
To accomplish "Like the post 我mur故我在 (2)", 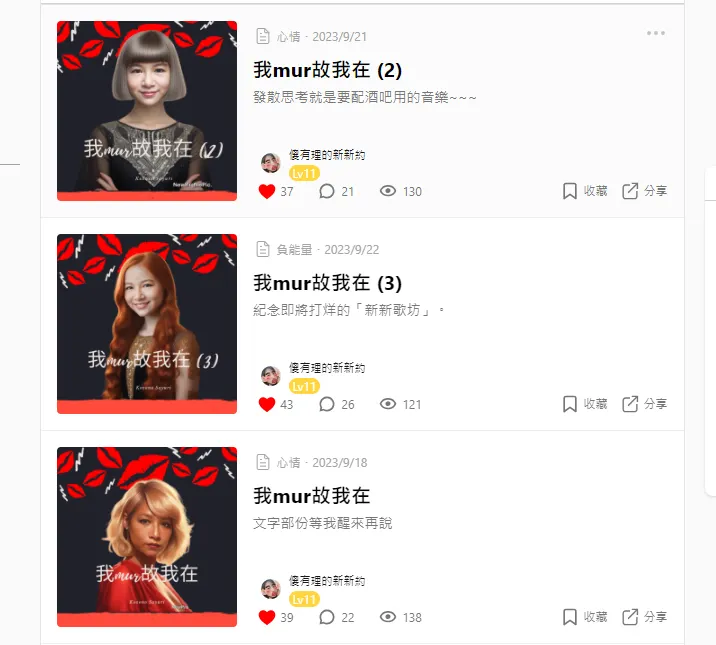I will [267, 191].
